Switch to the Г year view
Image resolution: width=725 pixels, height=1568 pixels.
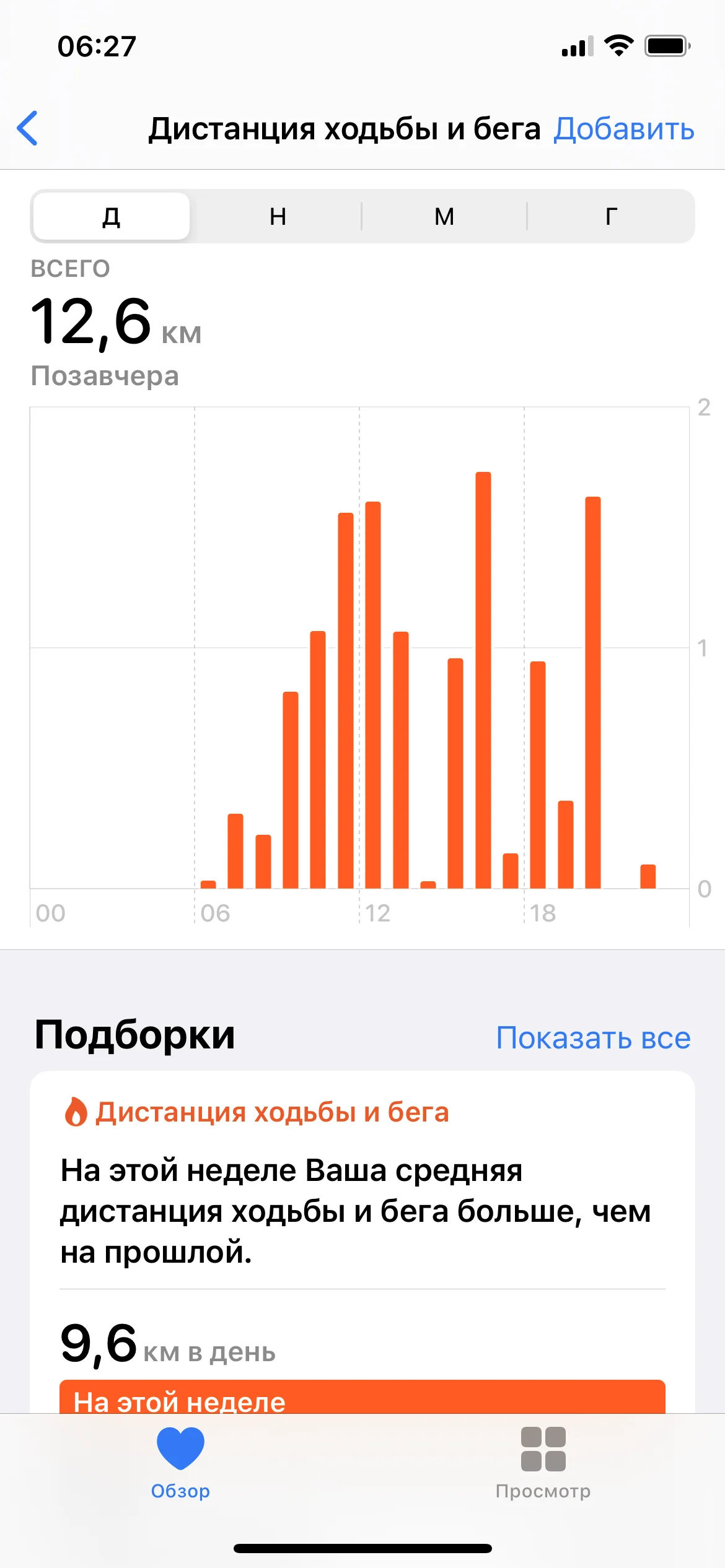coord(611,216)
